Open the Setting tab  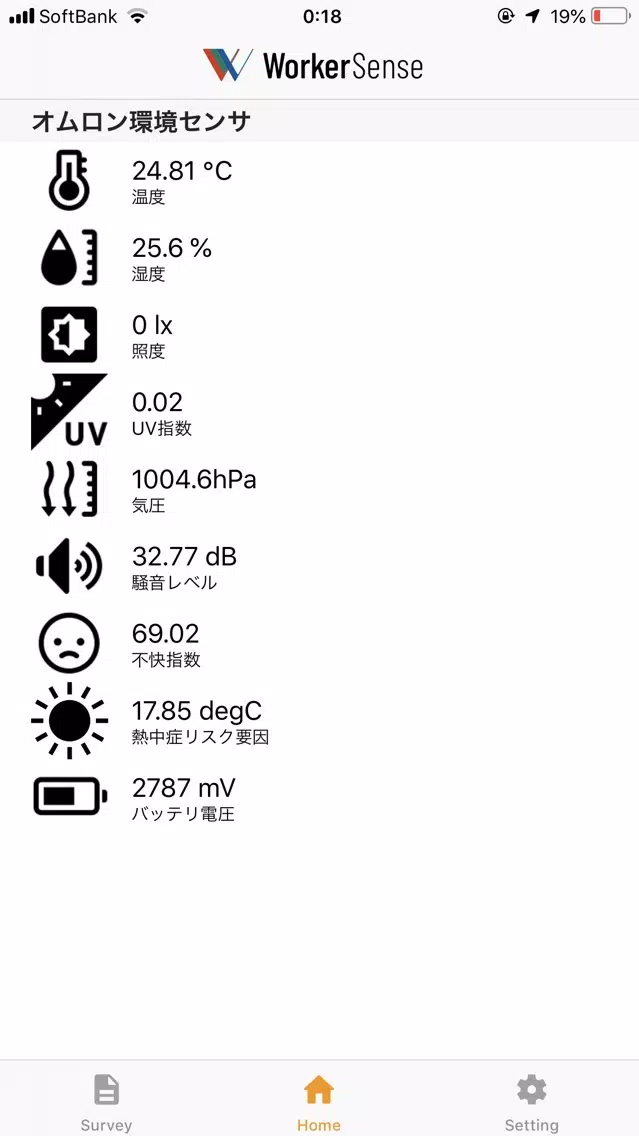pyautogui.click(x=532, y=1103)
